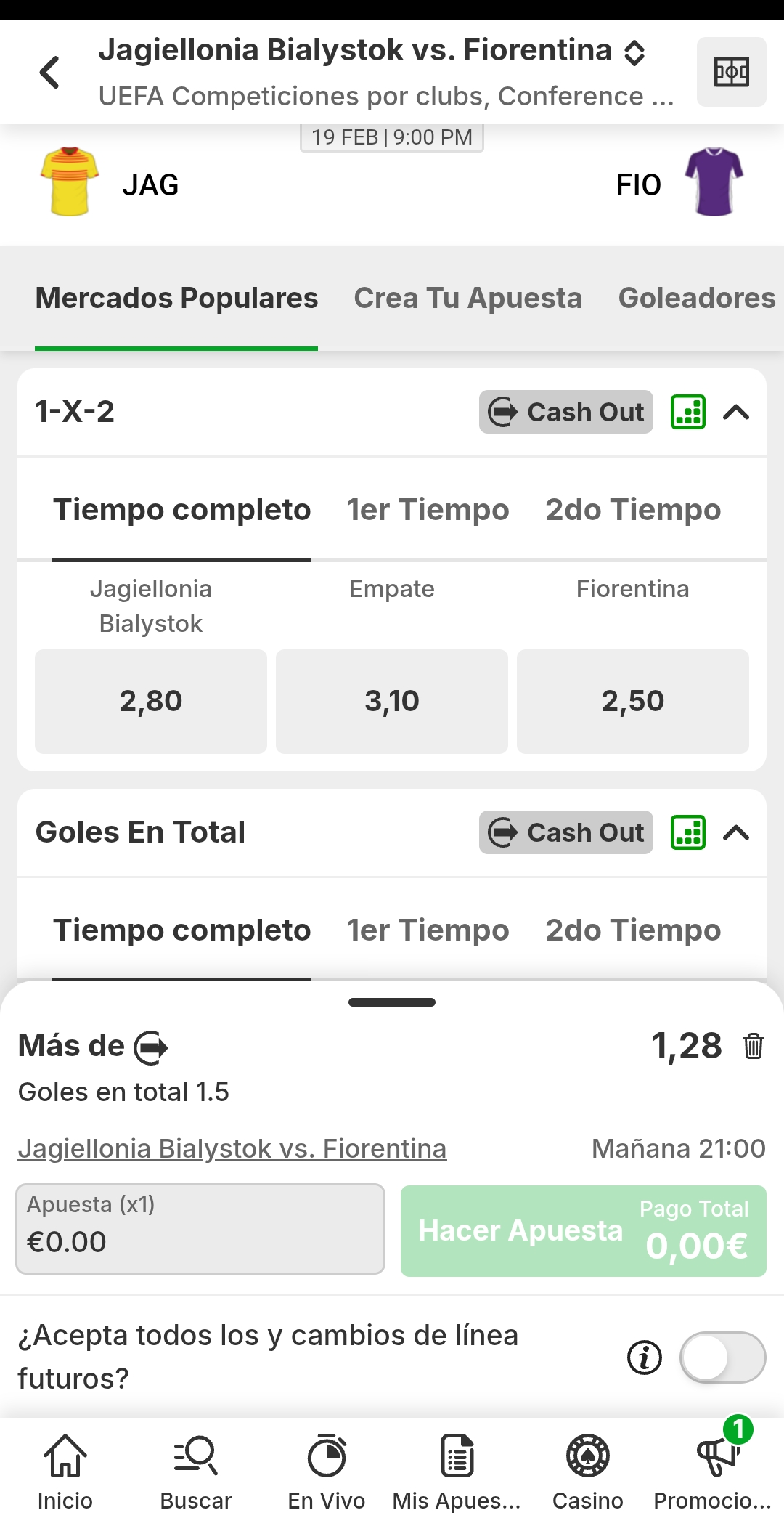The height and width of the screenshot is (1518, 784).
Task: Collapse the 1-X-2 market section
Action: 736,412
